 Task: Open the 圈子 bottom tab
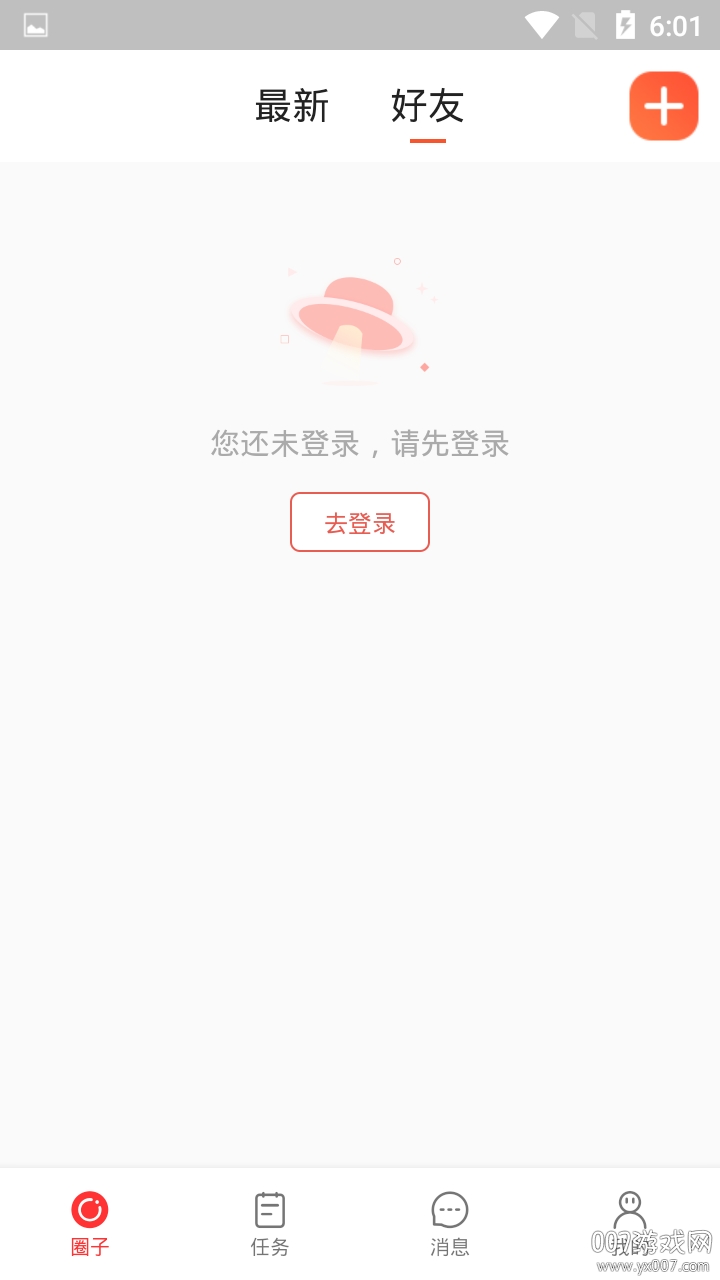pyautogui.click(x=90, y=1223)
